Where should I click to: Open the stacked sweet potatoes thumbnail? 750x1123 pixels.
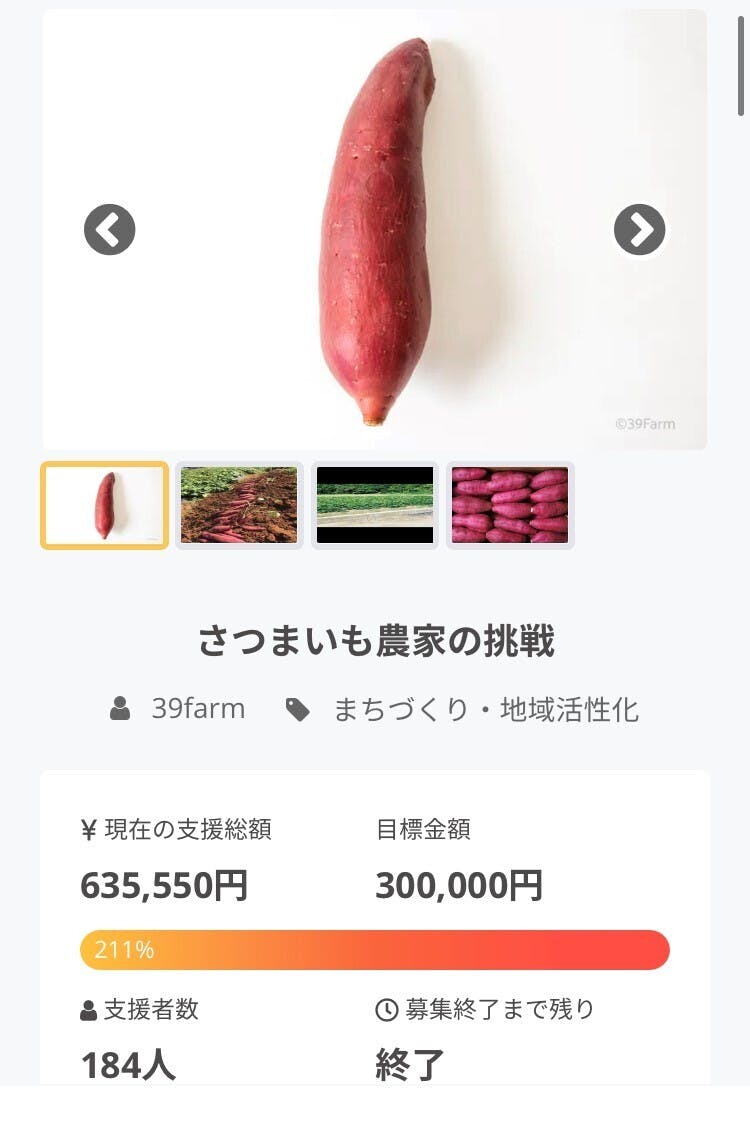510,505
